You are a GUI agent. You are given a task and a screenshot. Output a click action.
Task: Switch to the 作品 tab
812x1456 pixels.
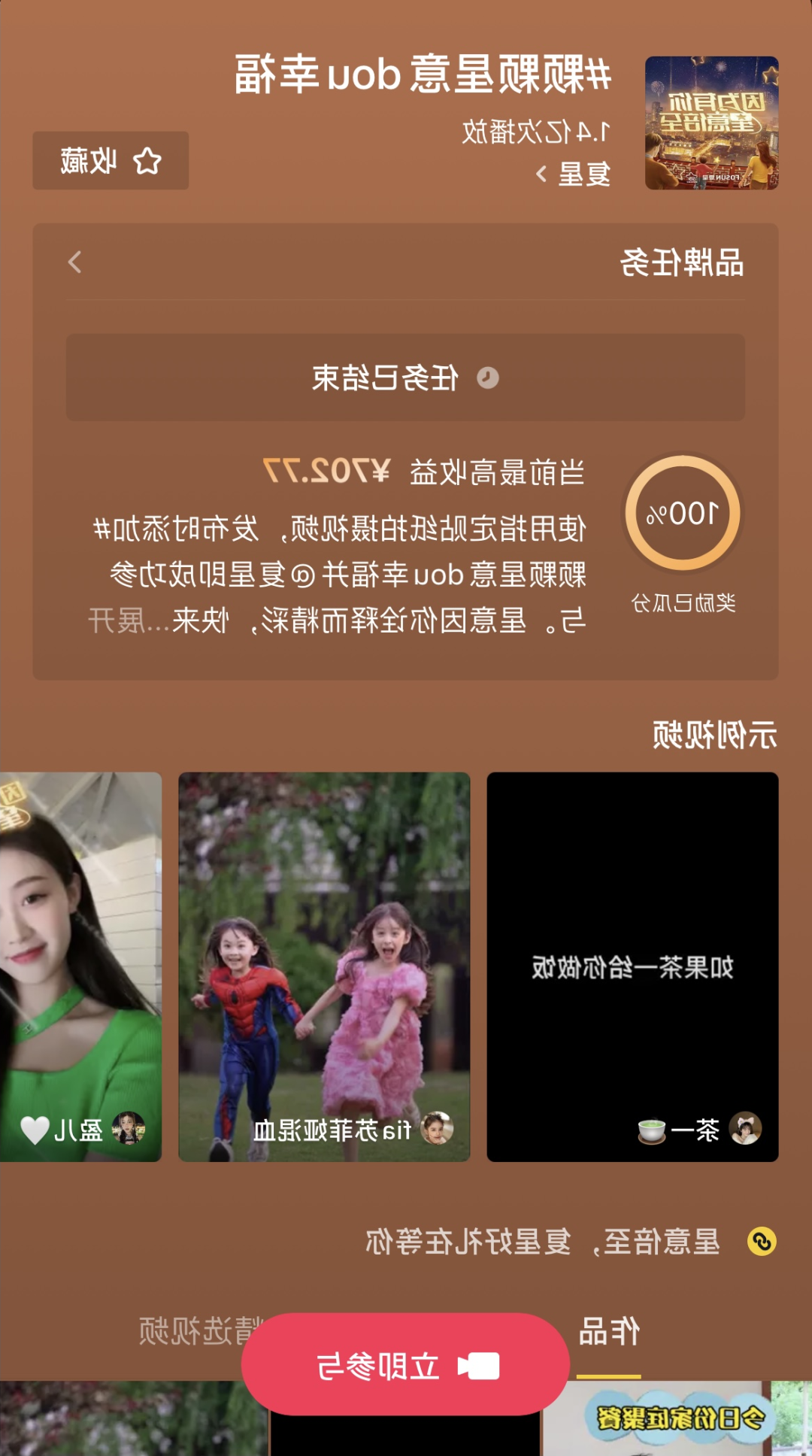pos(608,1332)
